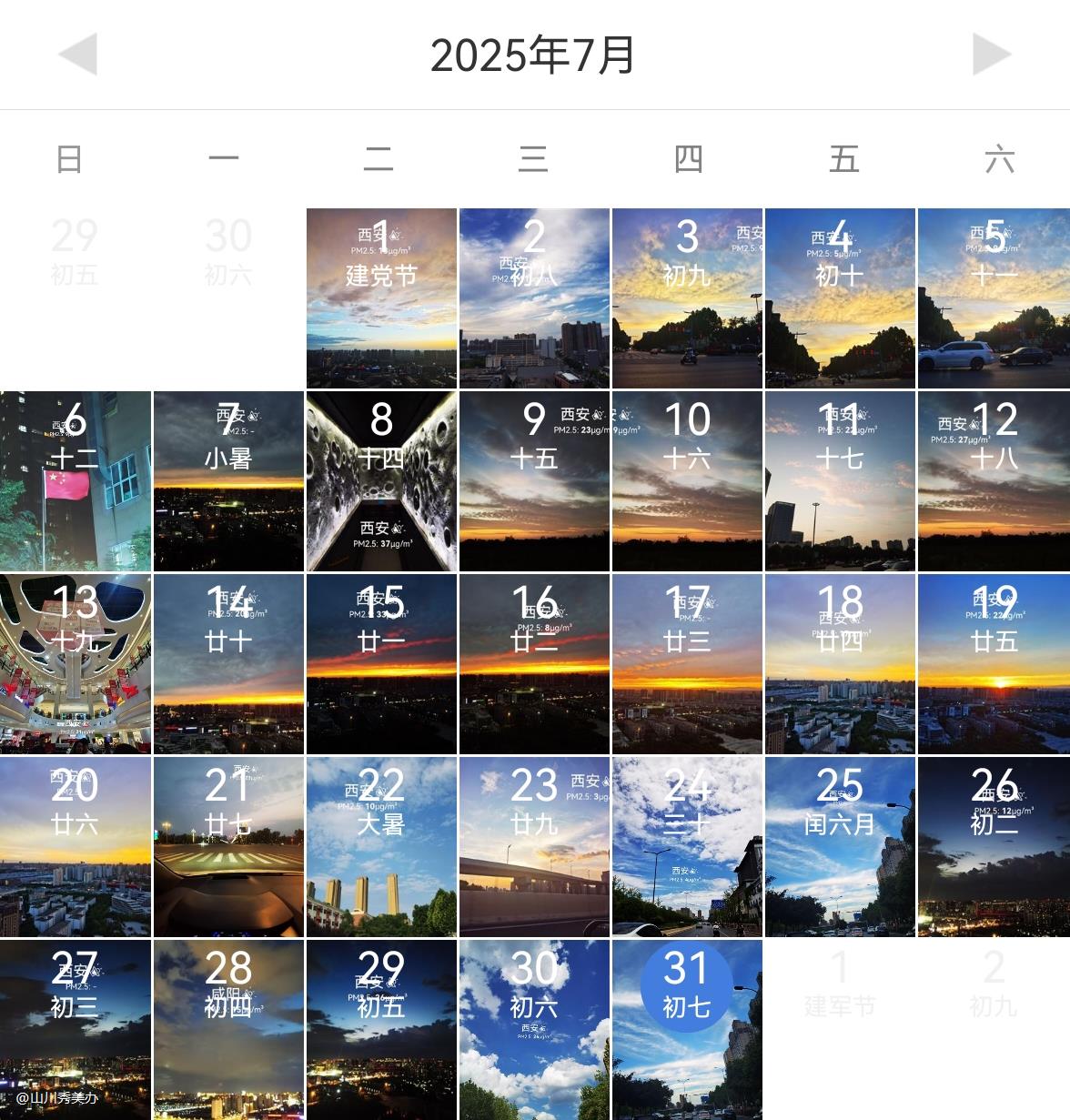Open the July 3 sky photo
Image resolution: width=1070 pixels, height=1120 pixels.
pos(687,298)
